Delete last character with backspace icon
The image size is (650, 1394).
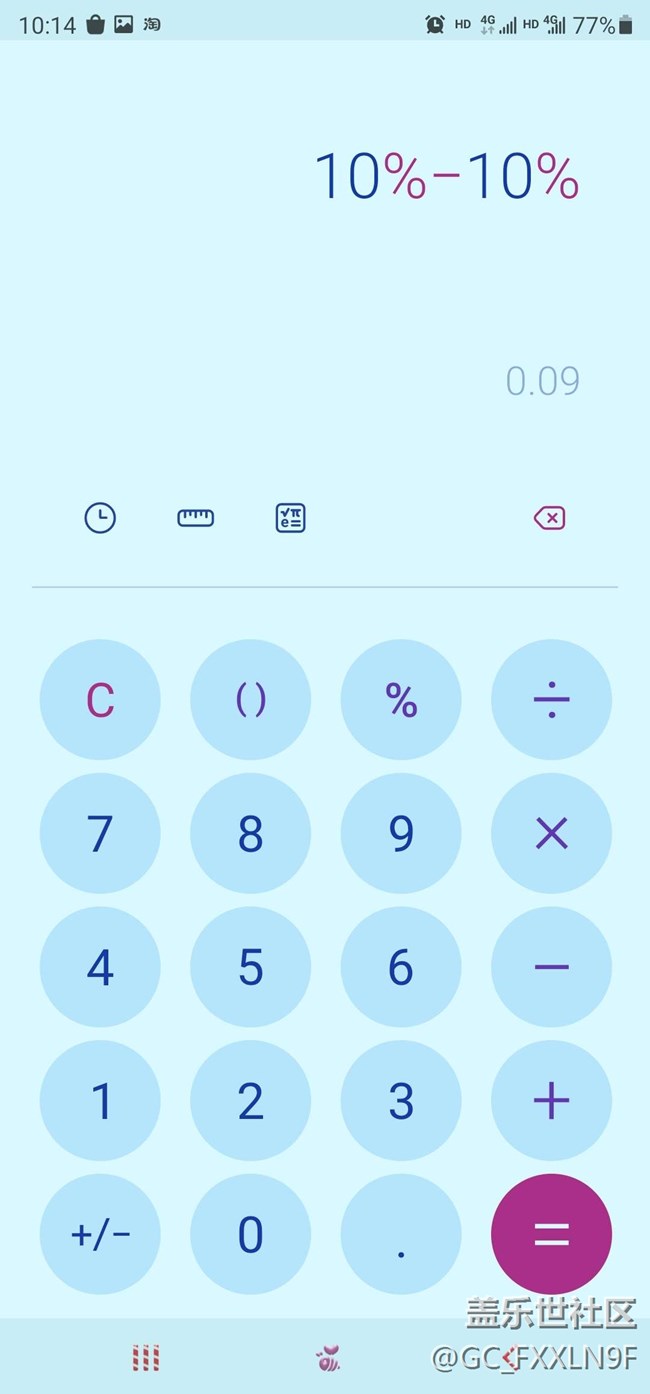[x=549, y=518]
